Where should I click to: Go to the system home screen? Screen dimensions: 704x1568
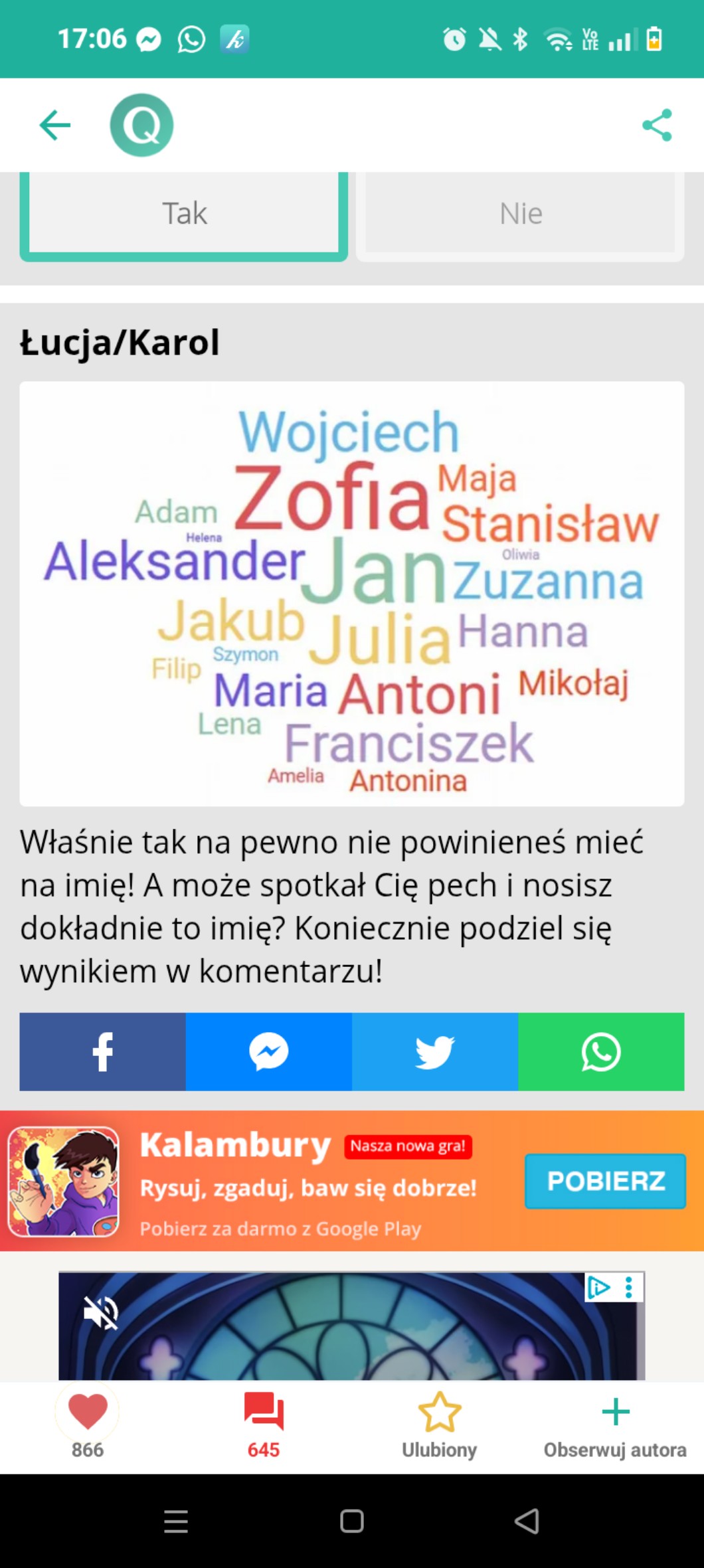pos(351,1522)
